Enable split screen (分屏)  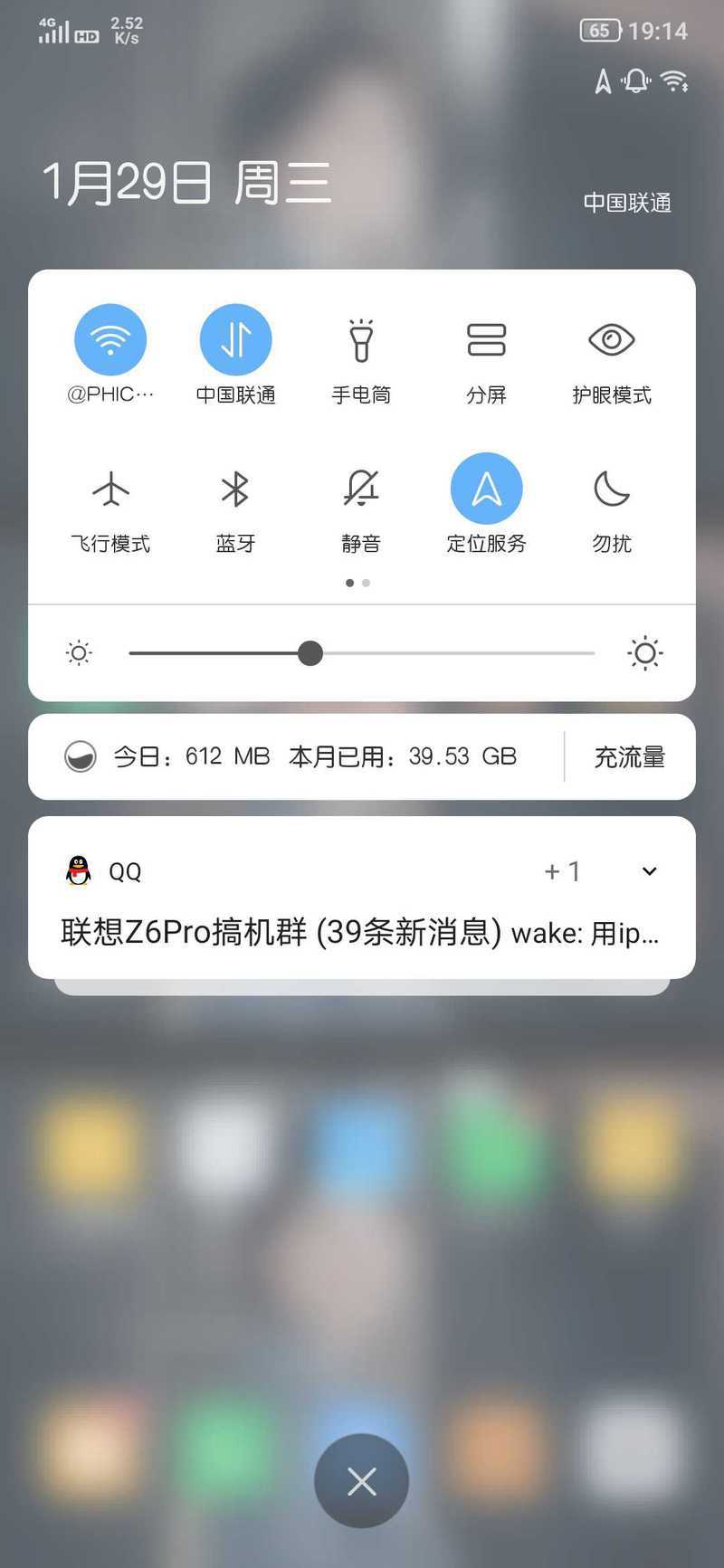[x=486, y=340]
